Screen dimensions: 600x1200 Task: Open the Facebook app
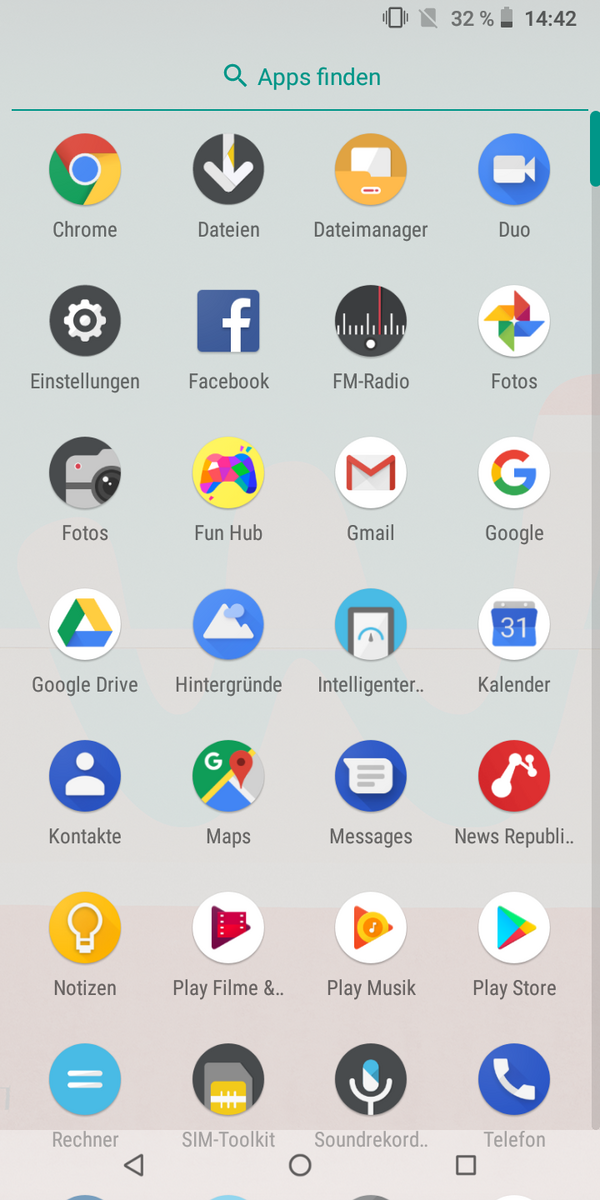228,322
